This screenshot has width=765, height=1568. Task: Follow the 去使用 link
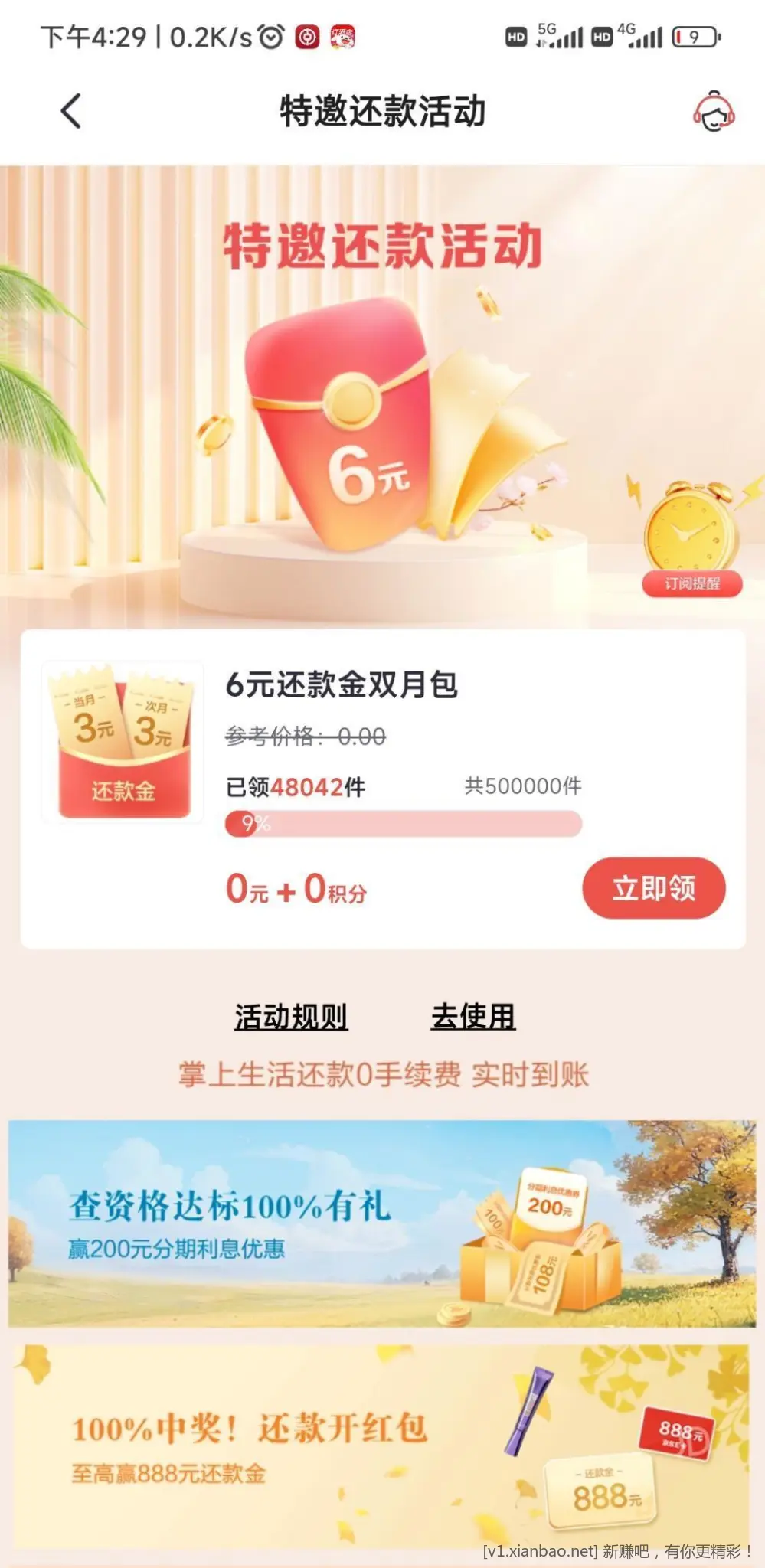[473, 1017]
